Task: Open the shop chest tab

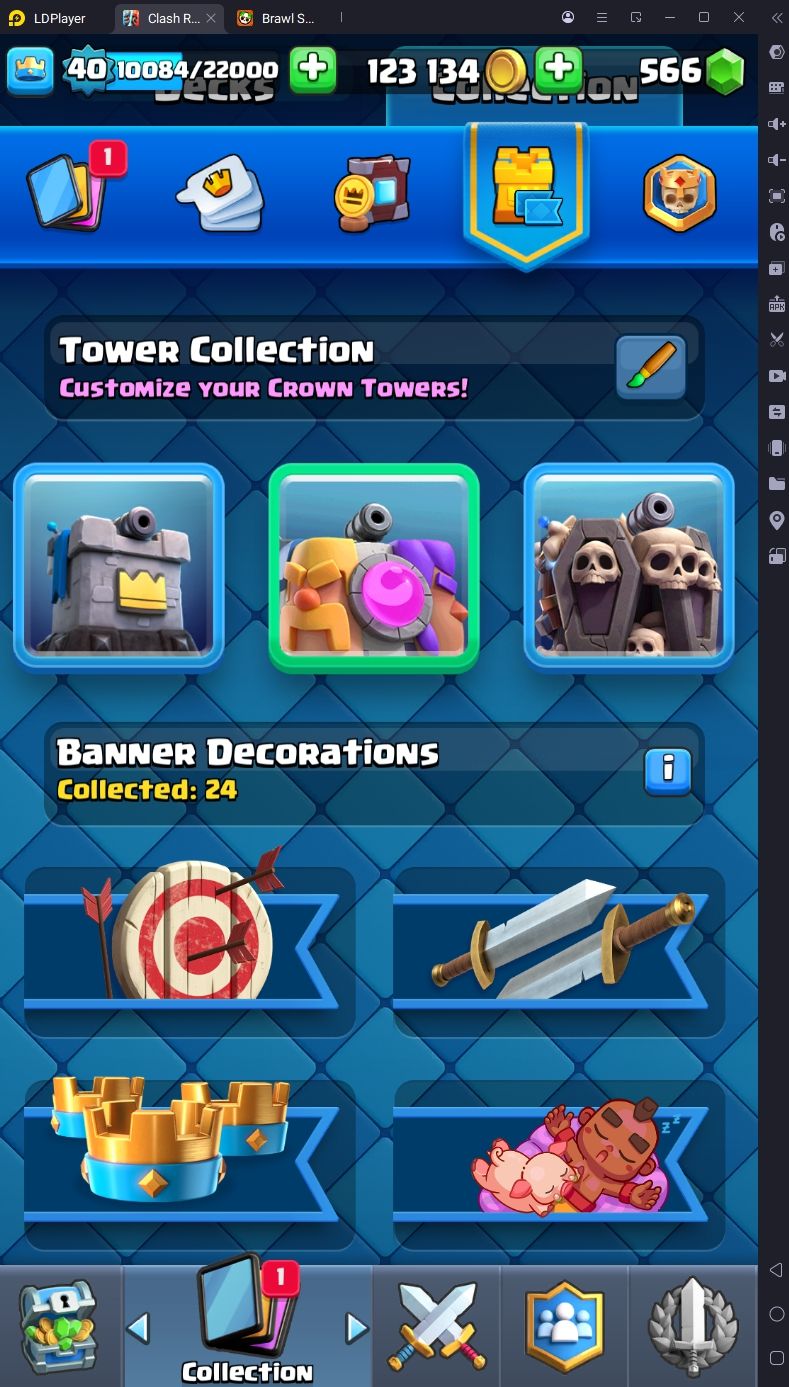Action: [x=60, y=1326]
